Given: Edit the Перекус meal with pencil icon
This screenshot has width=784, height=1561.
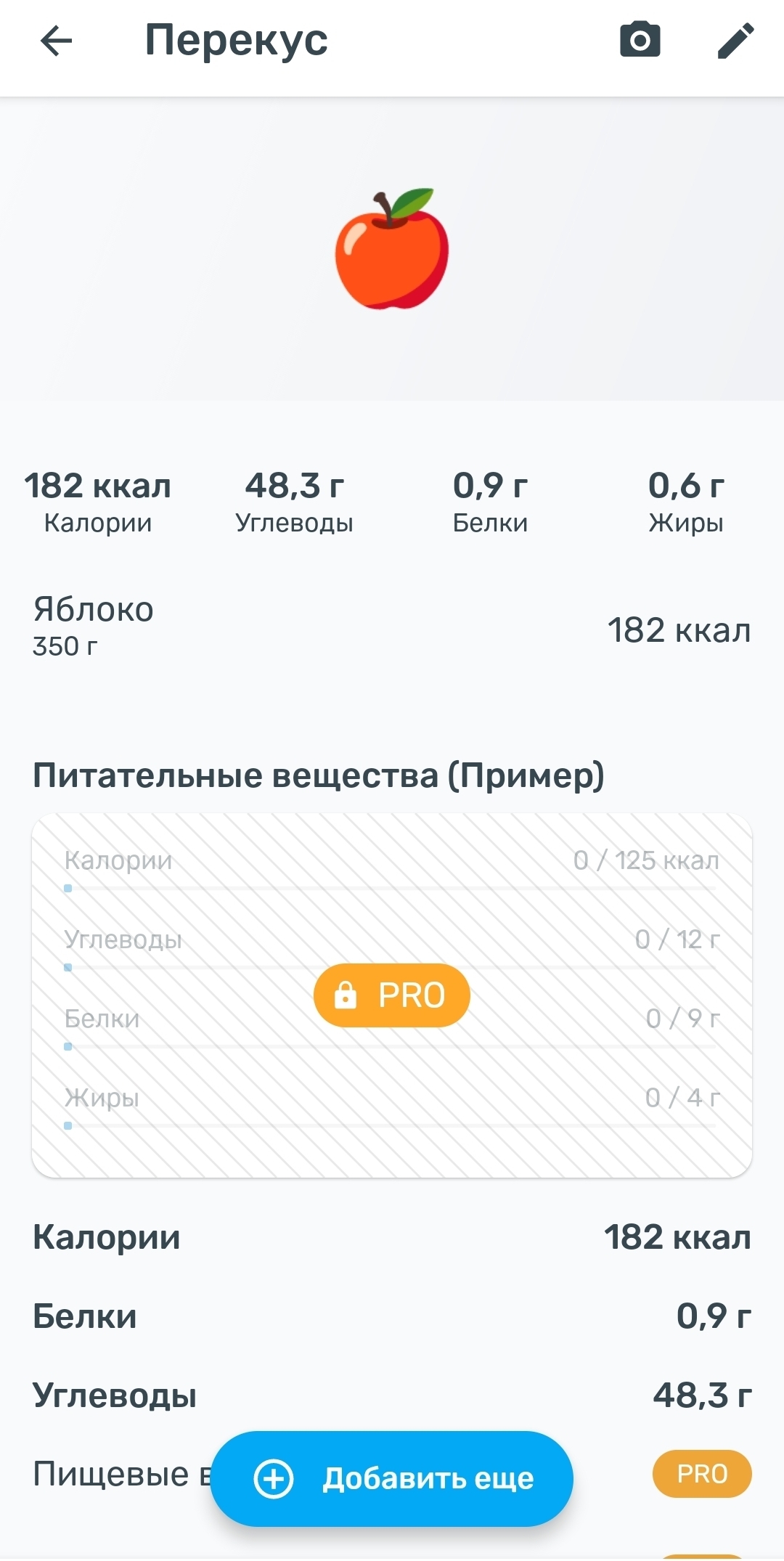Looking at the screenshot, I should coord(735,41).
